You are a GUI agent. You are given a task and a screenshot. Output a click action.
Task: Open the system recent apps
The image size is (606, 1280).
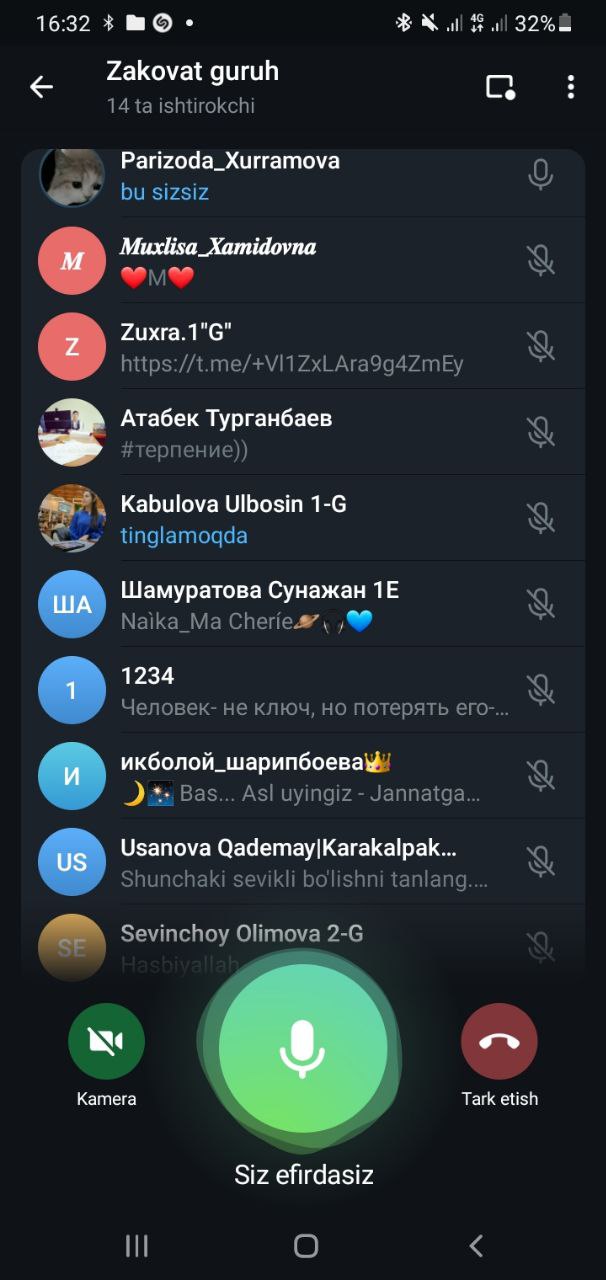coord(136,1245)
